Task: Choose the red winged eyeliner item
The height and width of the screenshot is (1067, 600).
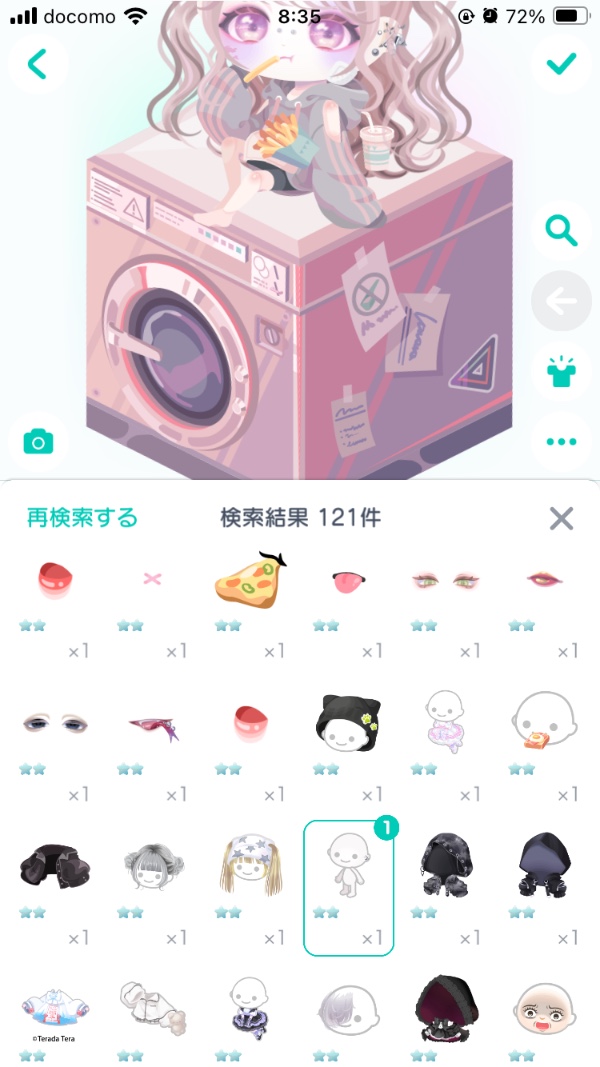Action: [x=152, y=723]
